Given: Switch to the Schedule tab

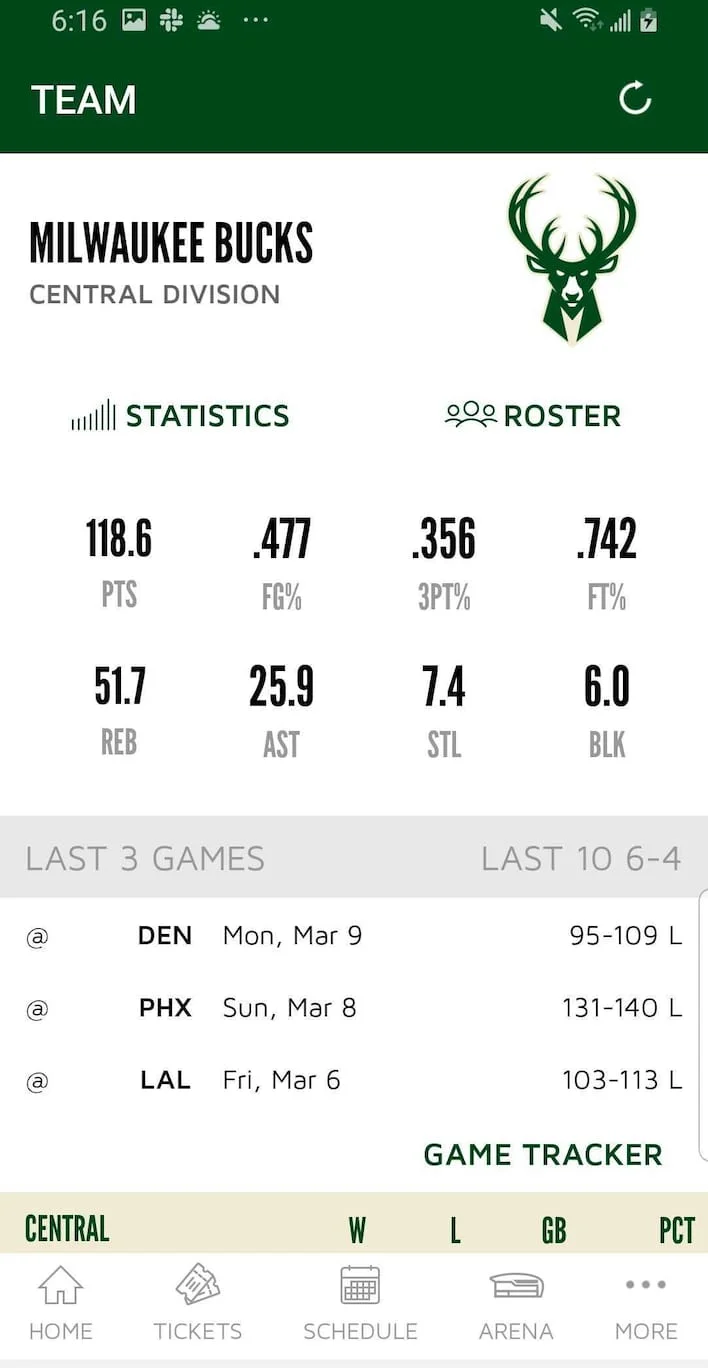Looking at the screenshot, I should pos(360,1303).
